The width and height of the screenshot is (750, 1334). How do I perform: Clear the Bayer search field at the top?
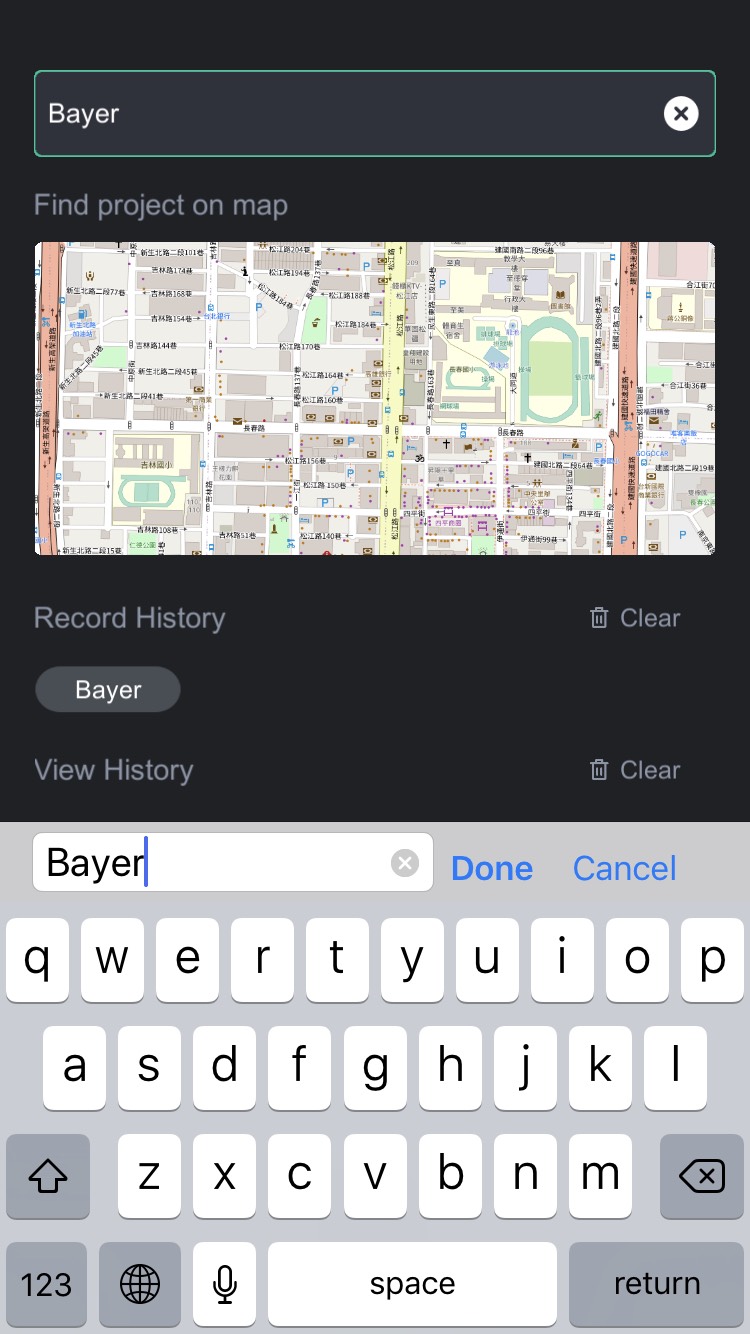[x=681, y=114]
